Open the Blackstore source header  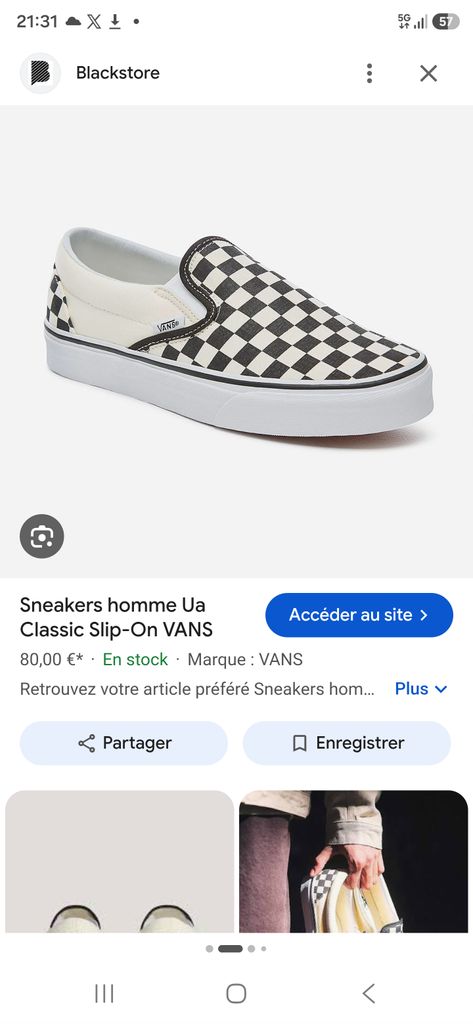(91, 73)
